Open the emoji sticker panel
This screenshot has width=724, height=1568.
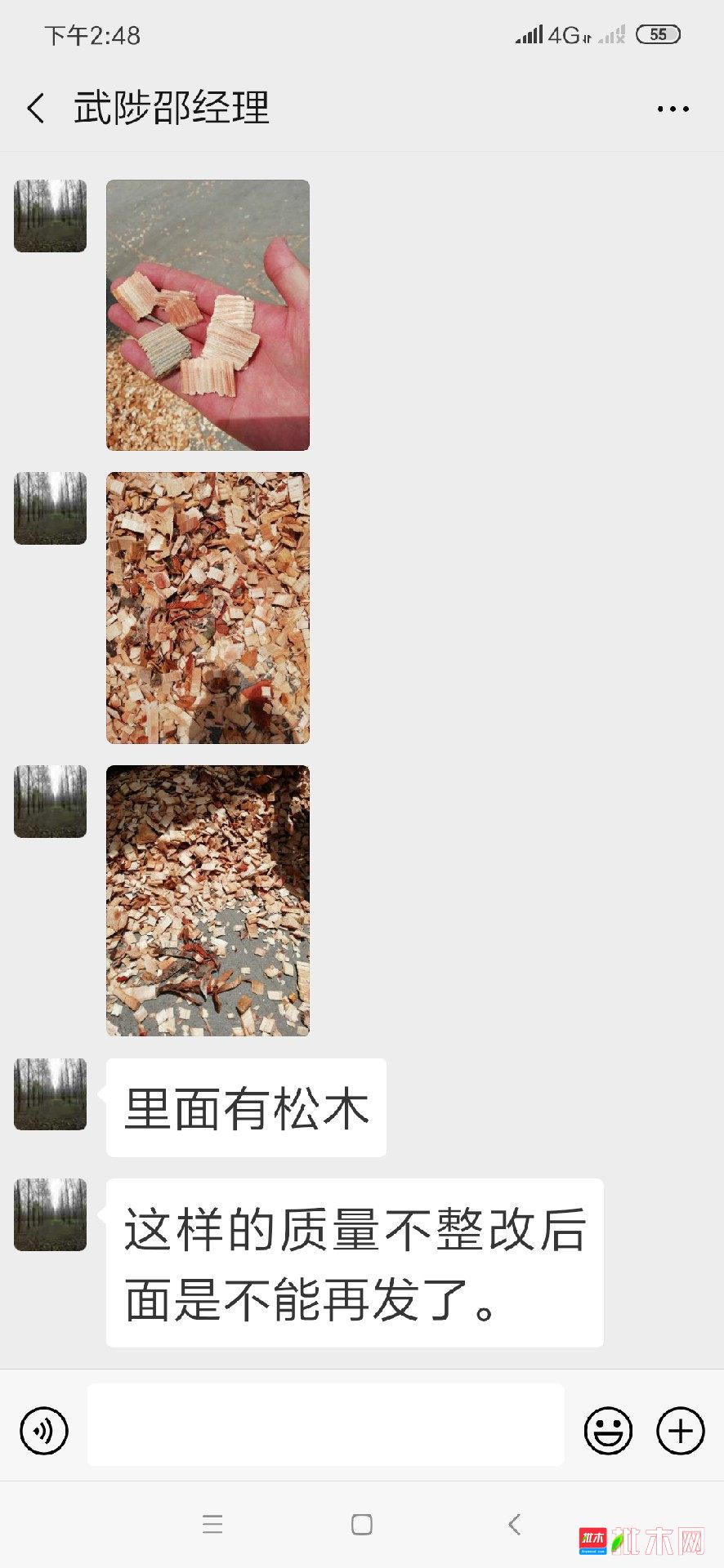[608, 1431]
